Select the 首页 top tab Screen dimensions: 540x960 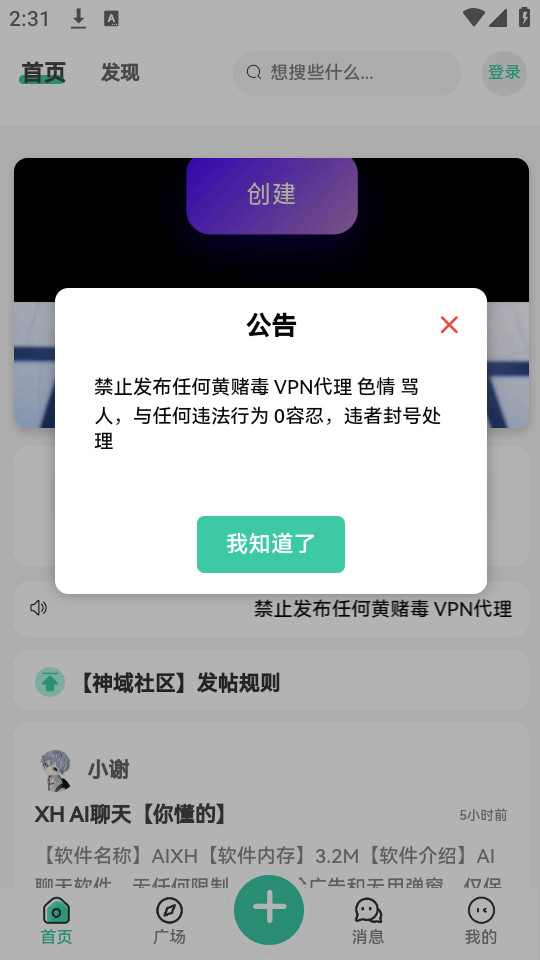[x=43, y=73]
